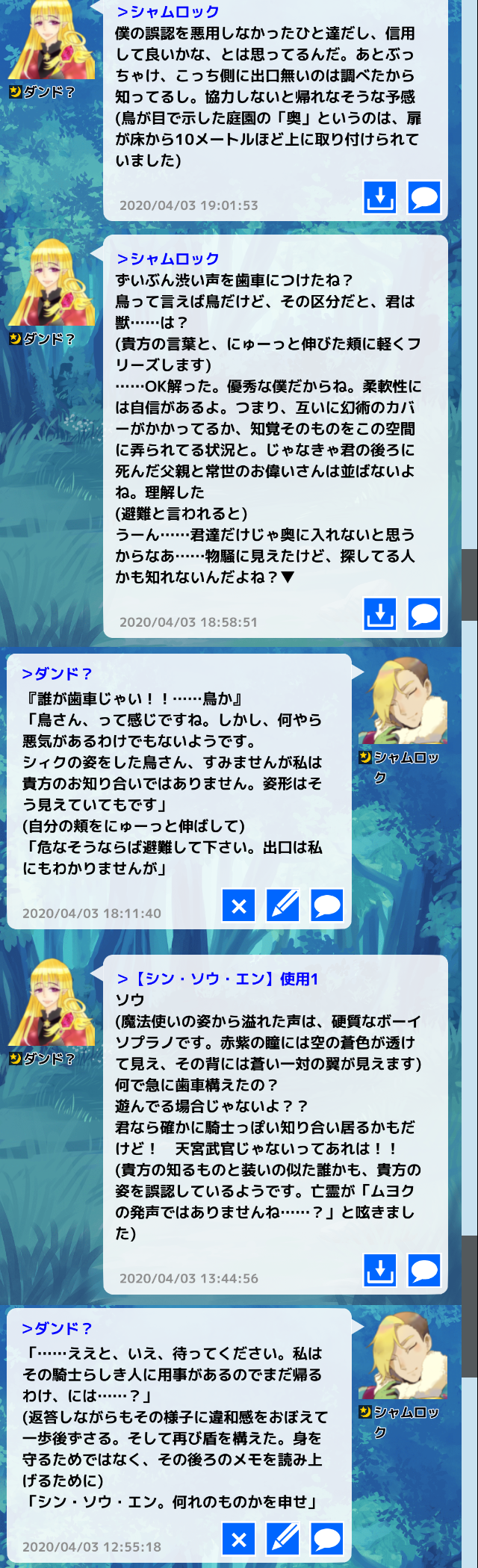Follow the >ダンド? link in the 18:11:40 message
Image resolution: width=478 pixels, height=1568 pixels.
tap(58, 674)
